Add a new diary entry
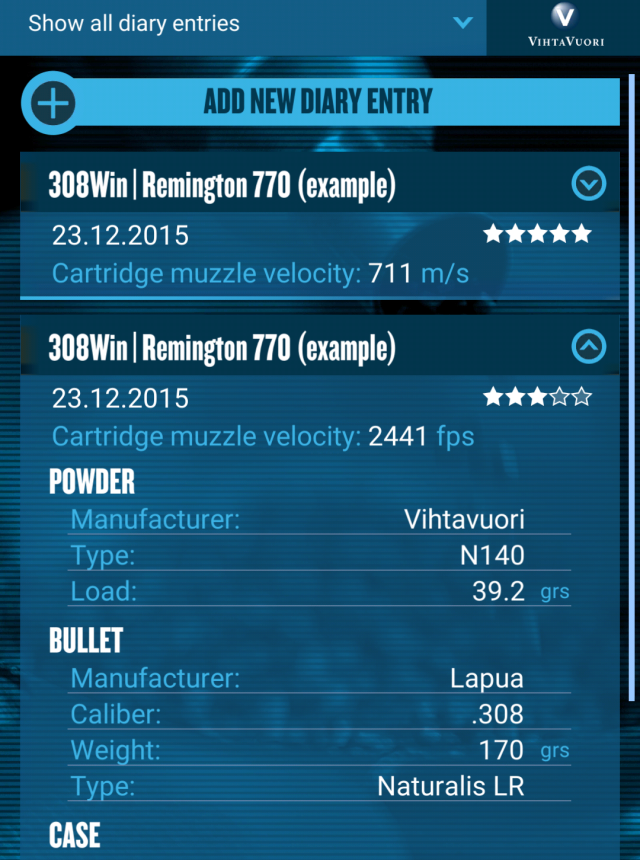 click(x=318, y=102)
